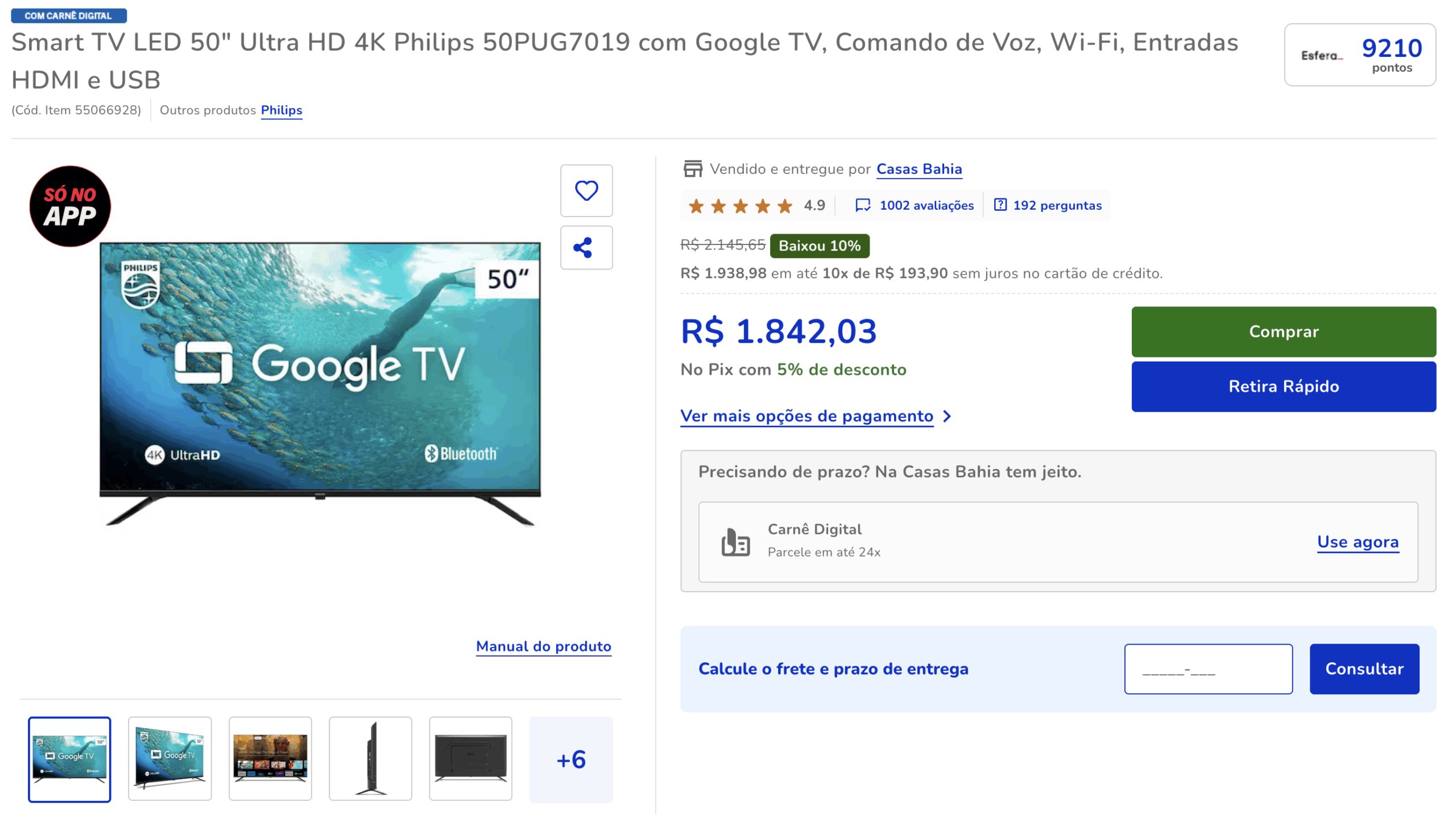
Task: Tap Use agora for Carnê Digital
Action: point(1357,542)
